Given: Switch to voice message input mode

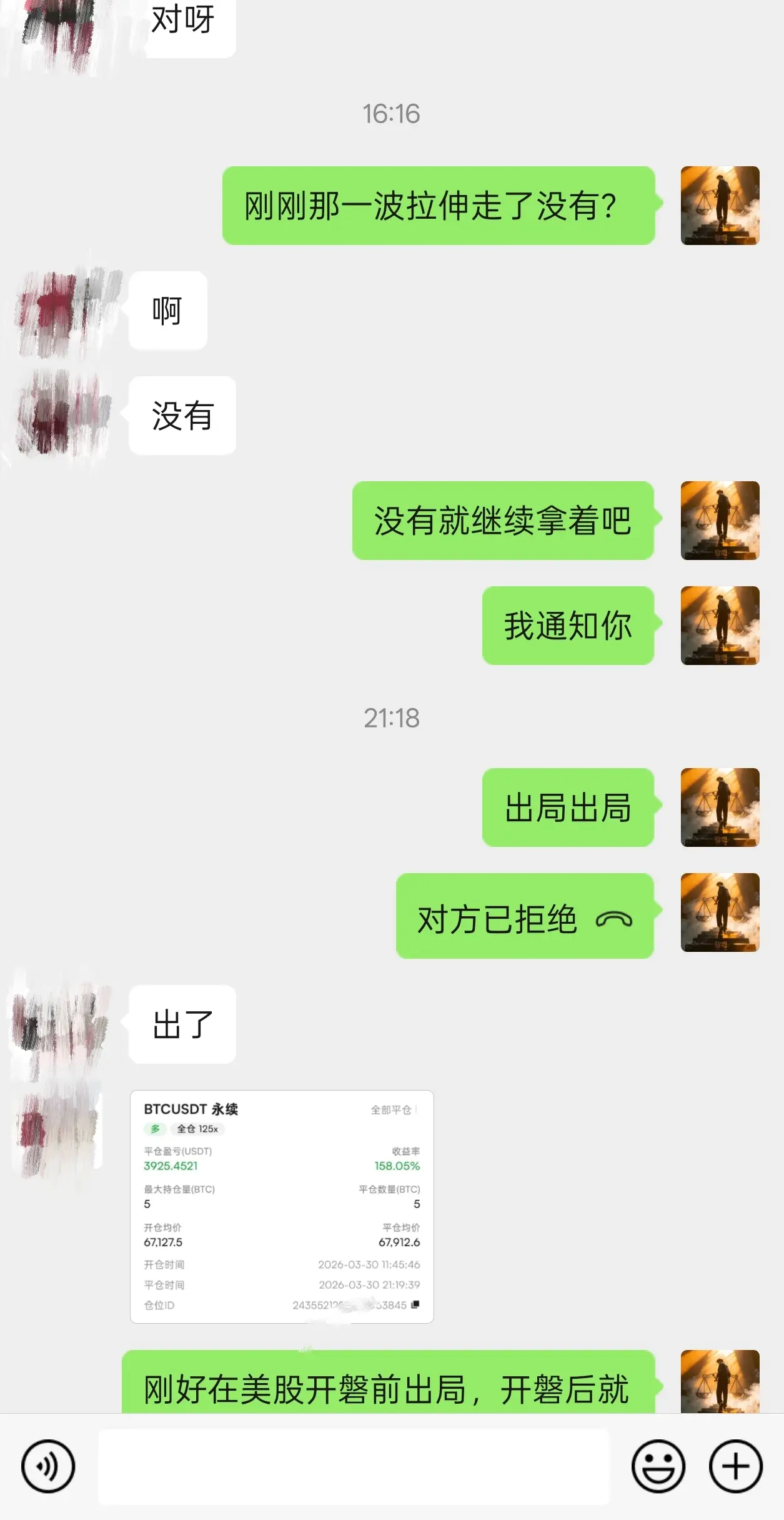Looking at the screenshot, I should (49, 1467).
